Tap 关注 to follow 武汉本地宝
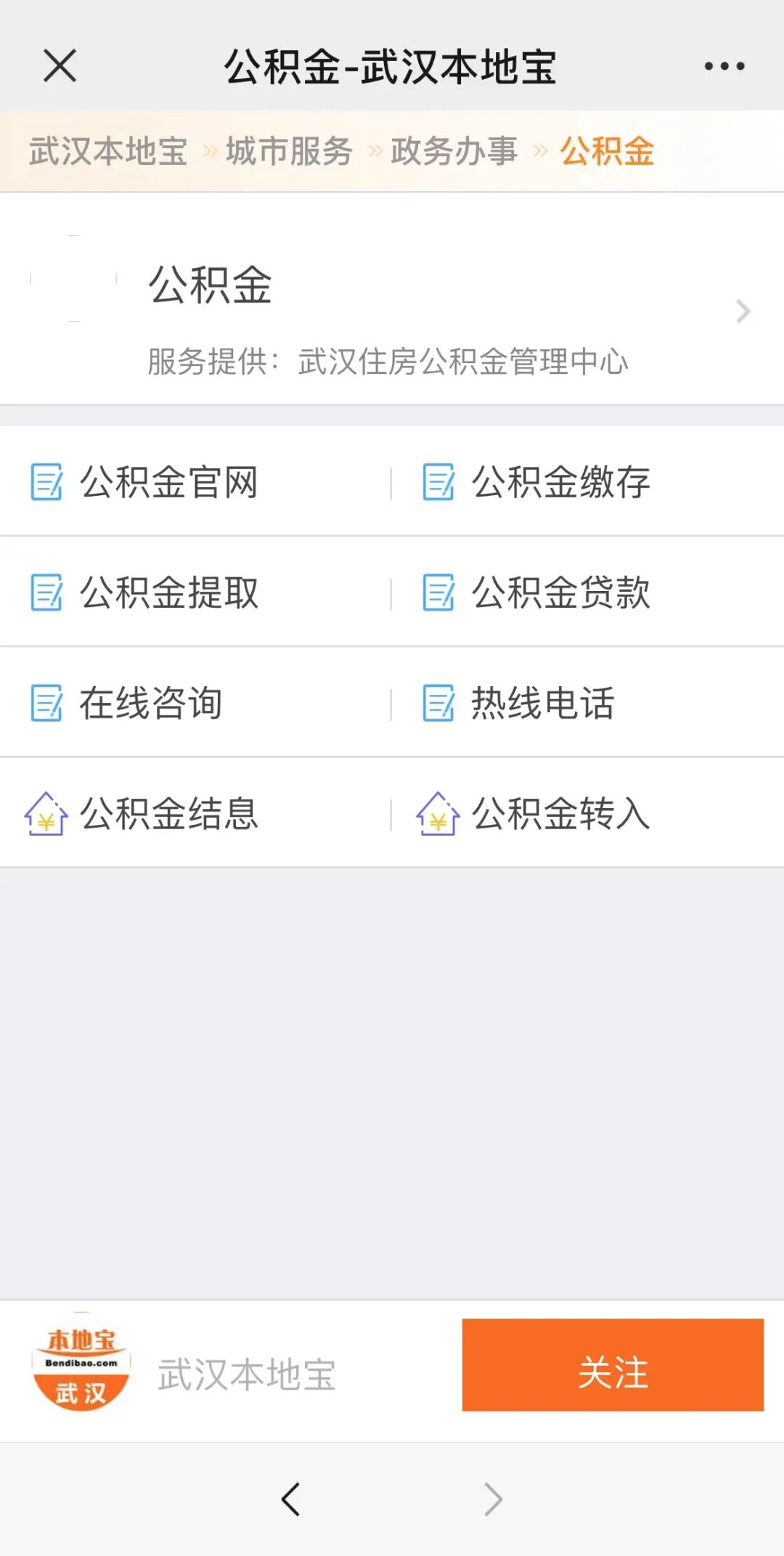This screenshot has height=1556, width=784. point(613,1365)
